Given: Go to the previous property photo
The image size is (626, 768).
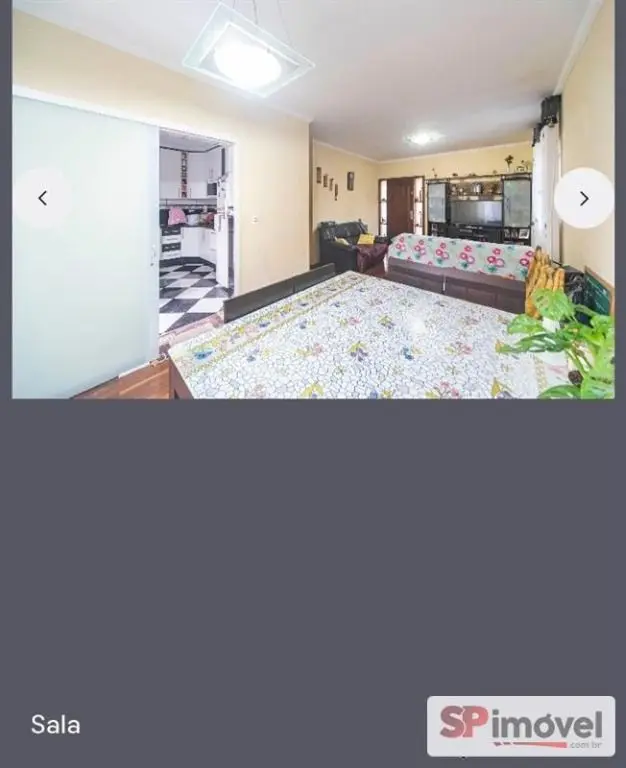Looking at the screenshot, I should click(x=43, y=198).
